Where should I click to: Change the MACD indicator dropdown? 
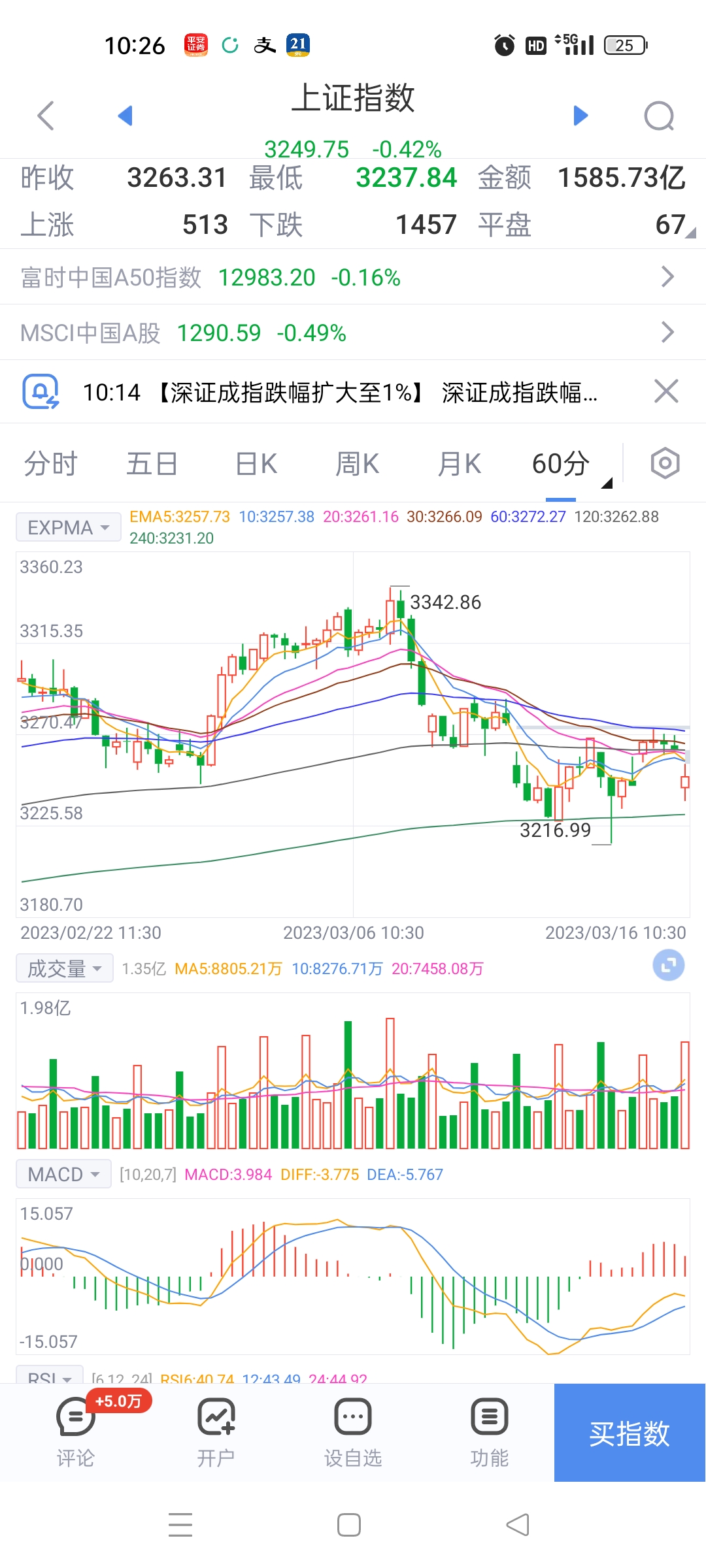point(63,1174)
